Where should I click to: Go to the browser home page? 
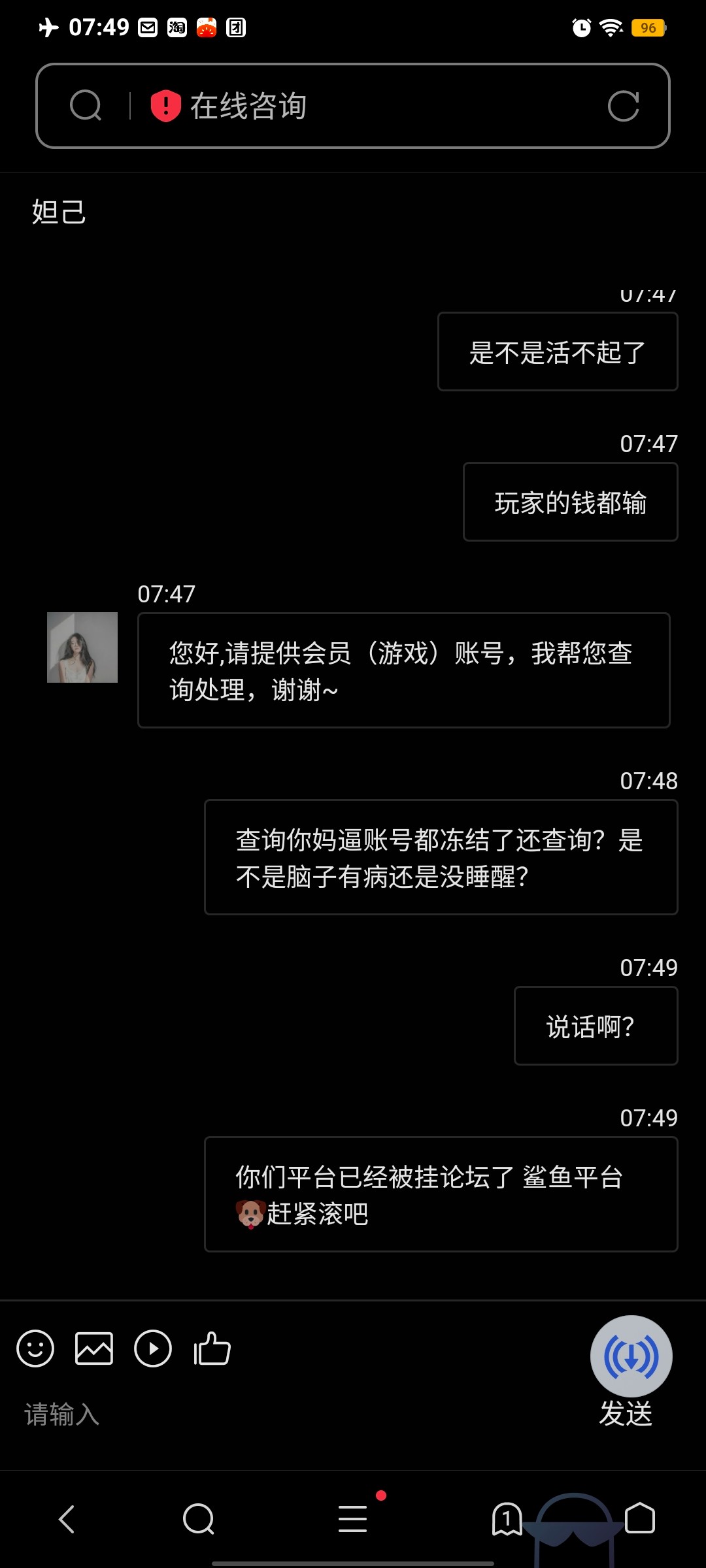[640, 1519]
